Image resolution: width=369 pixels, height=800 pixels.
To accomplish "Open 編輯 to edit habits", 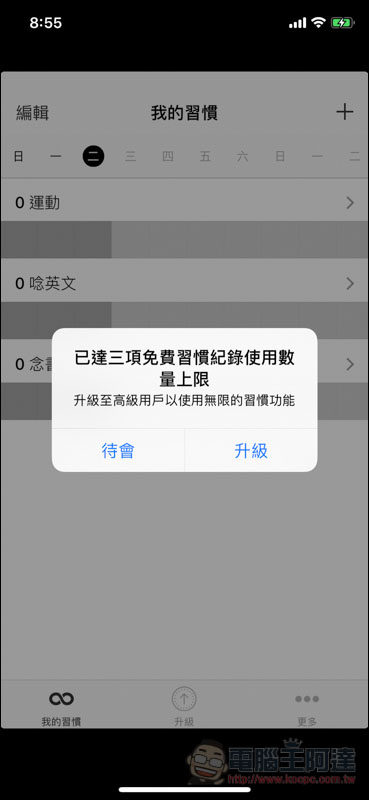I will coord(33,112).
